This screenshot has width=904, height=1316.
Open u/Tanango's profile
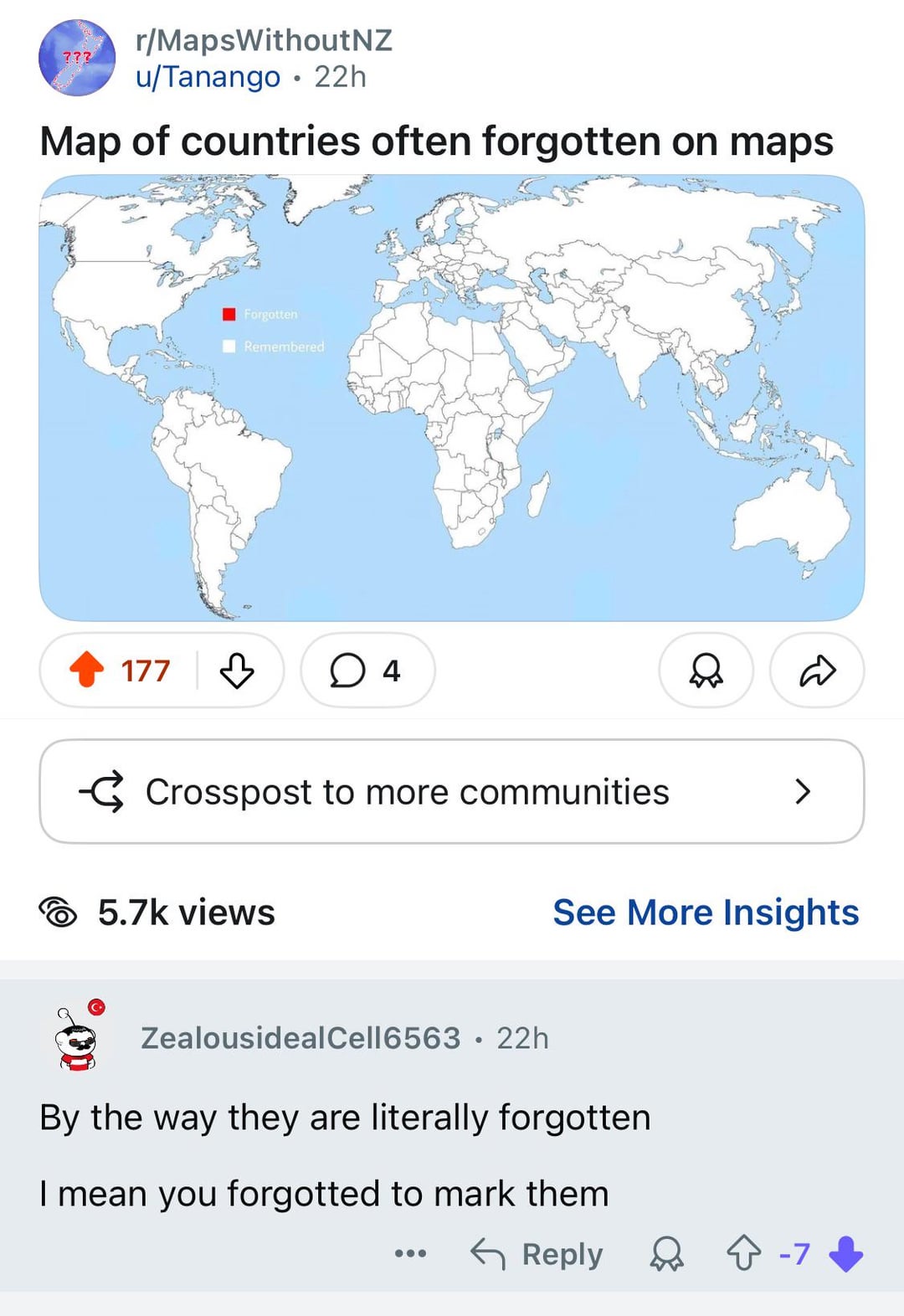click(208, 77)
